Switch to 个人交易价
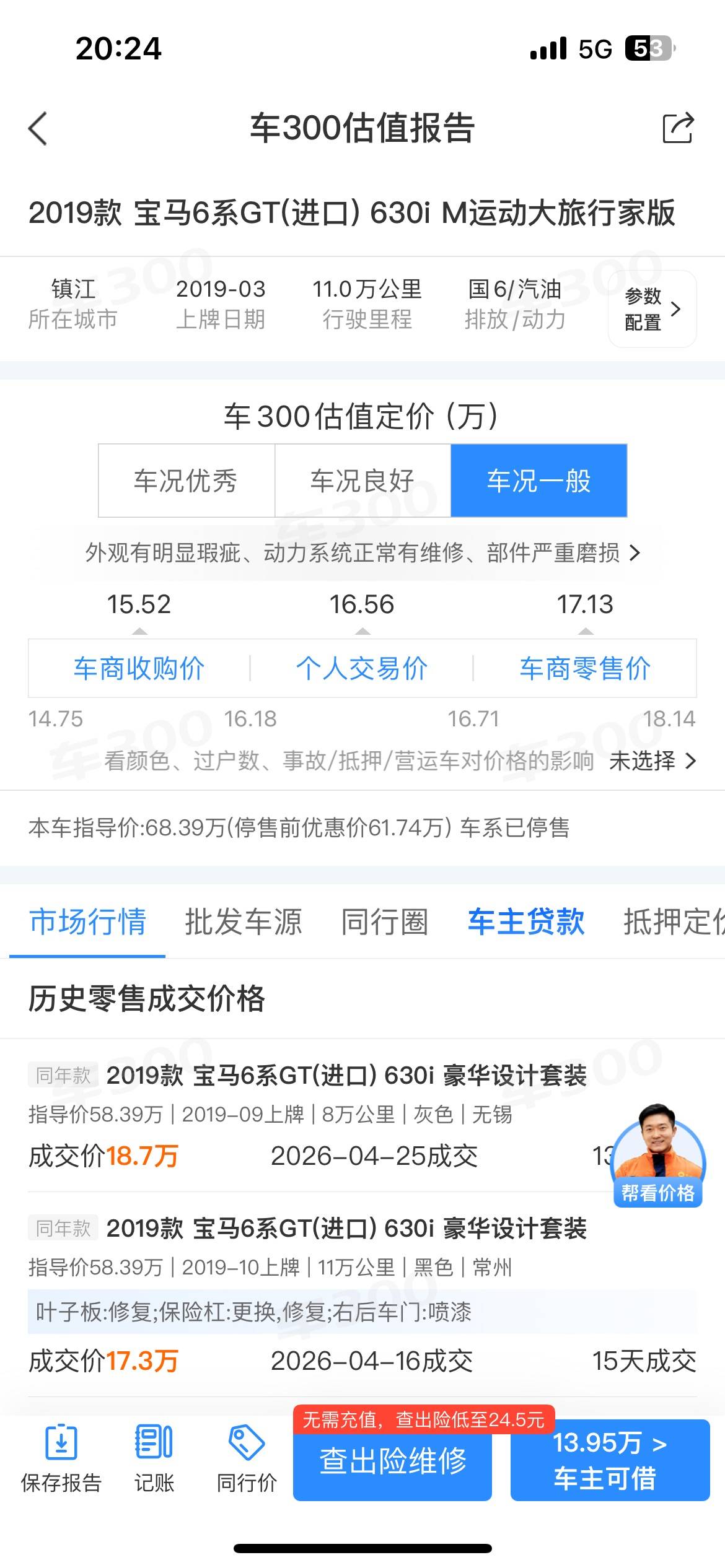Screen dimensions: 725x1568 362,669
